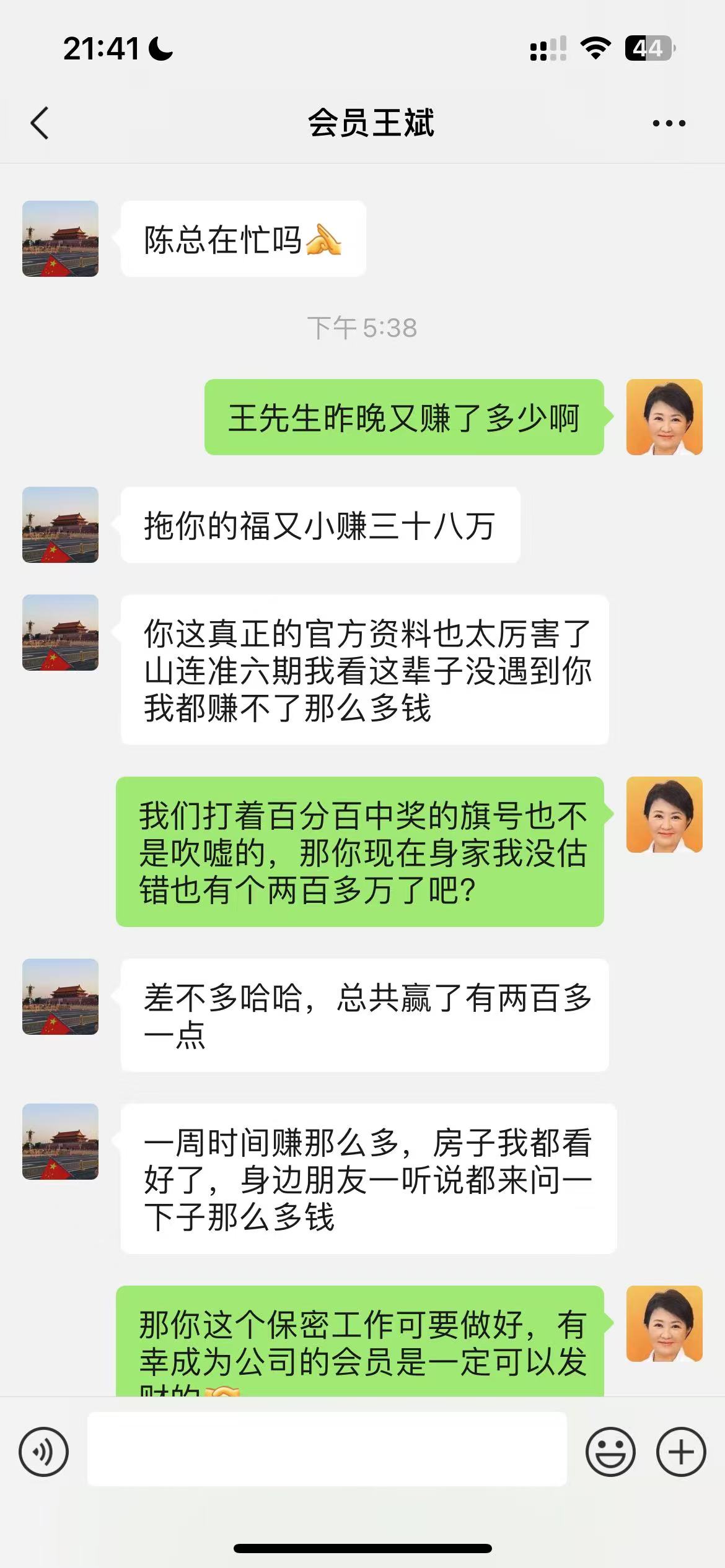Tap the message text field
Image resolution: width=725 pixels, height=1568 pixels.
pos(327,1449)
